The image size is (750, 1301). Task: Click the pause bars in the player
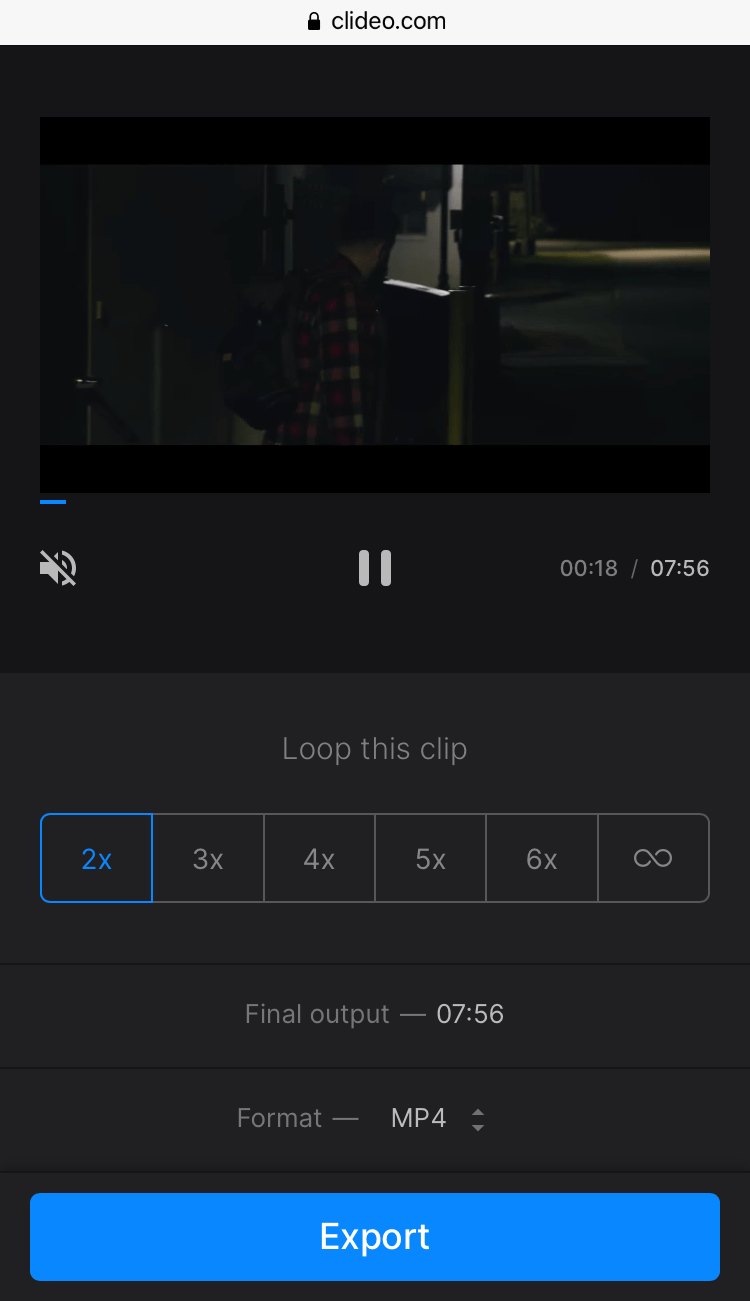click(x=375, y=568)
